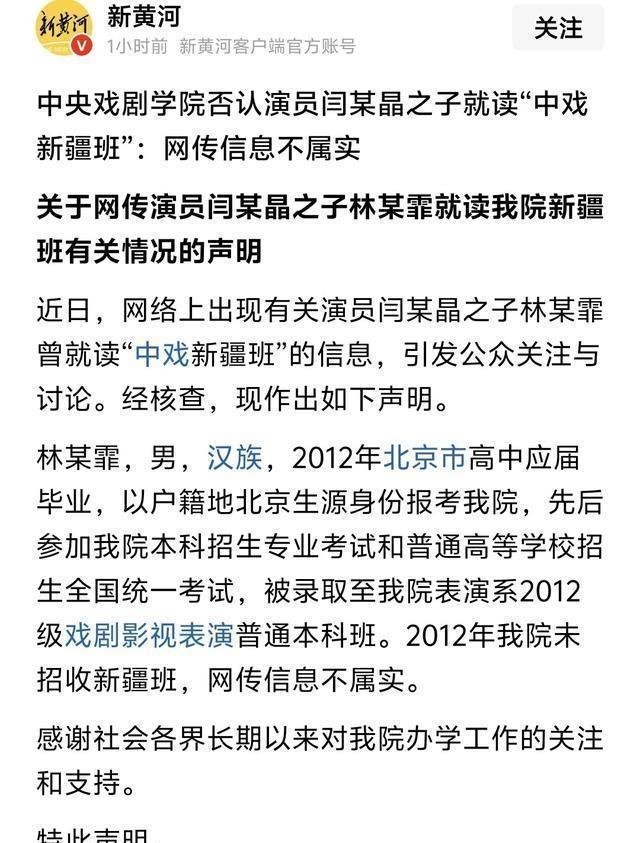The width and height of the screenshot is (634, 843).
Task: Open the 戏剧影视表演 link
Action: coord(149,635)
